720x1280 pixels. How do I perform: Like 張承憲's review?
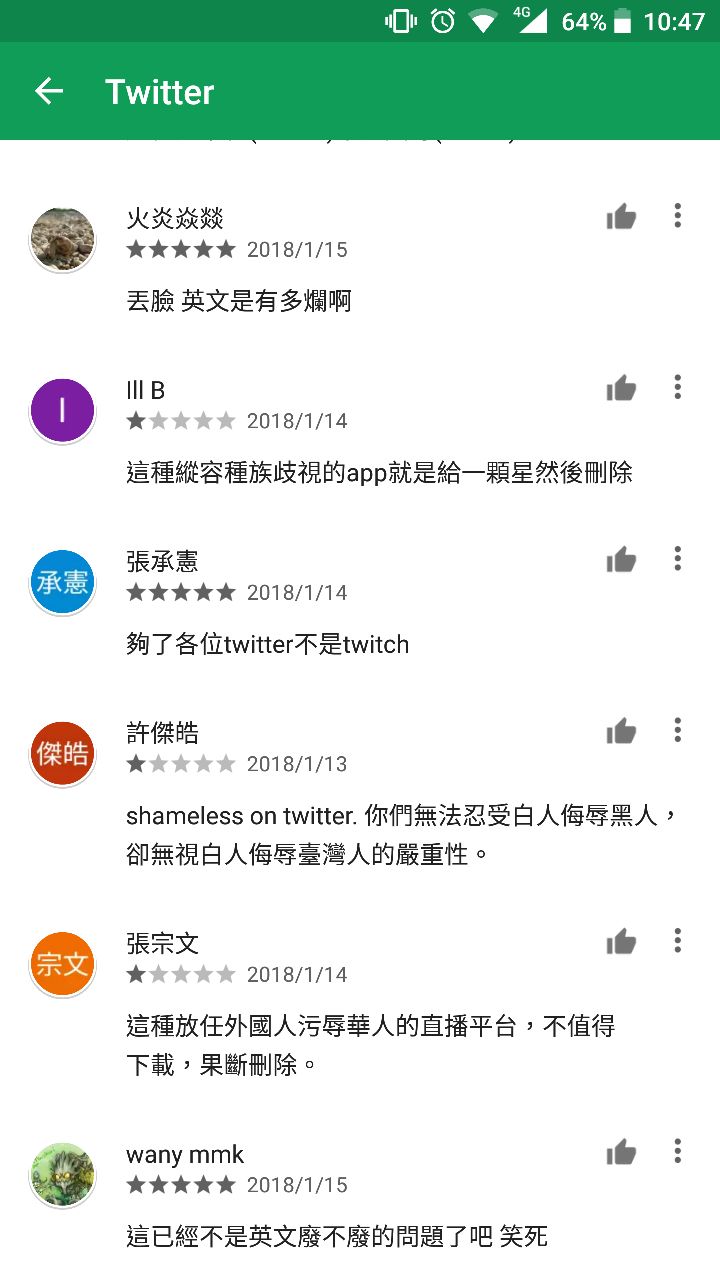point(621,560)
